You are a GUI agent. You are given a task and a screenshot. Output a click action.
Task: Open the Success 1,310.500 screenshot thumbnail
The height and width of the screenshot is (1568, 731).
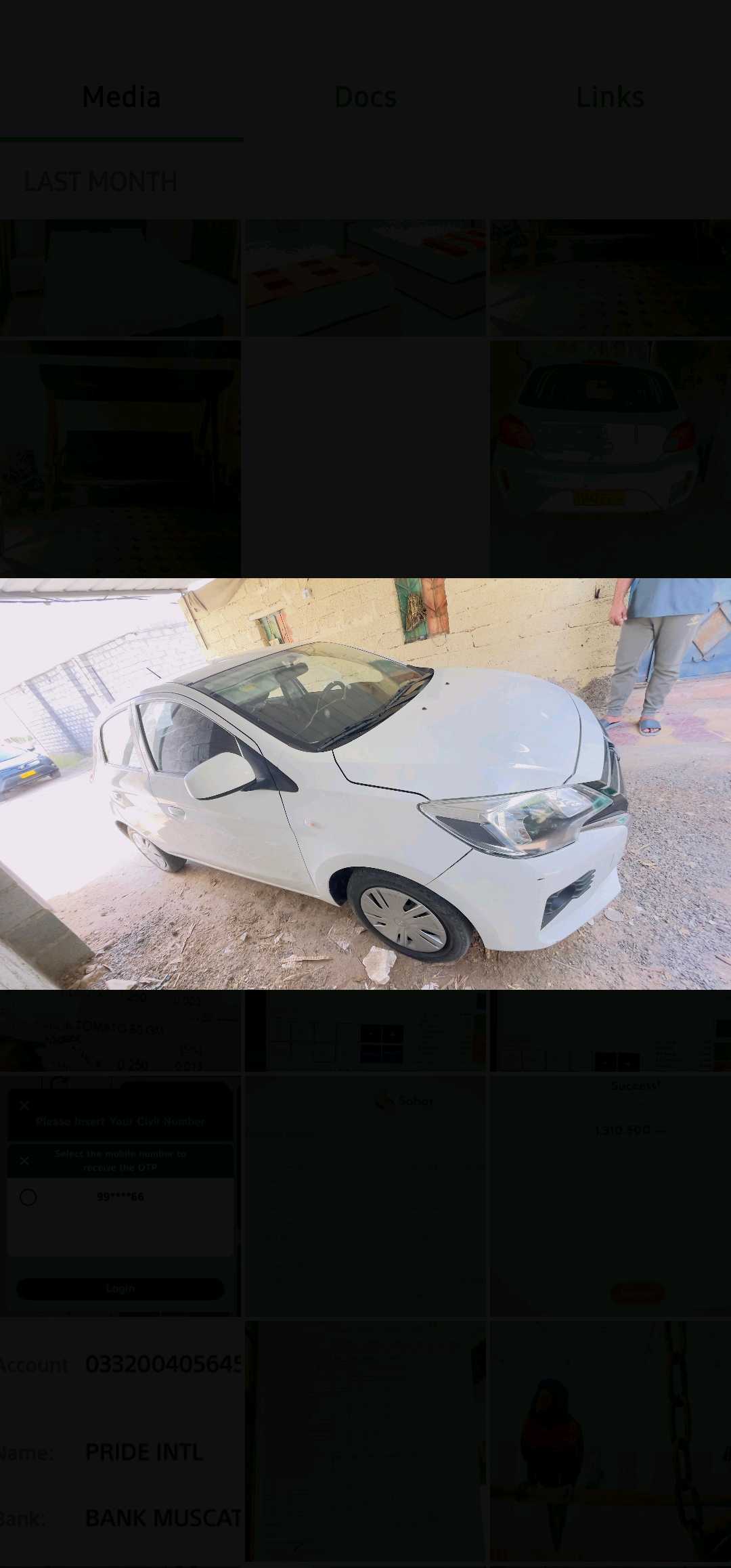(610, 1196)
